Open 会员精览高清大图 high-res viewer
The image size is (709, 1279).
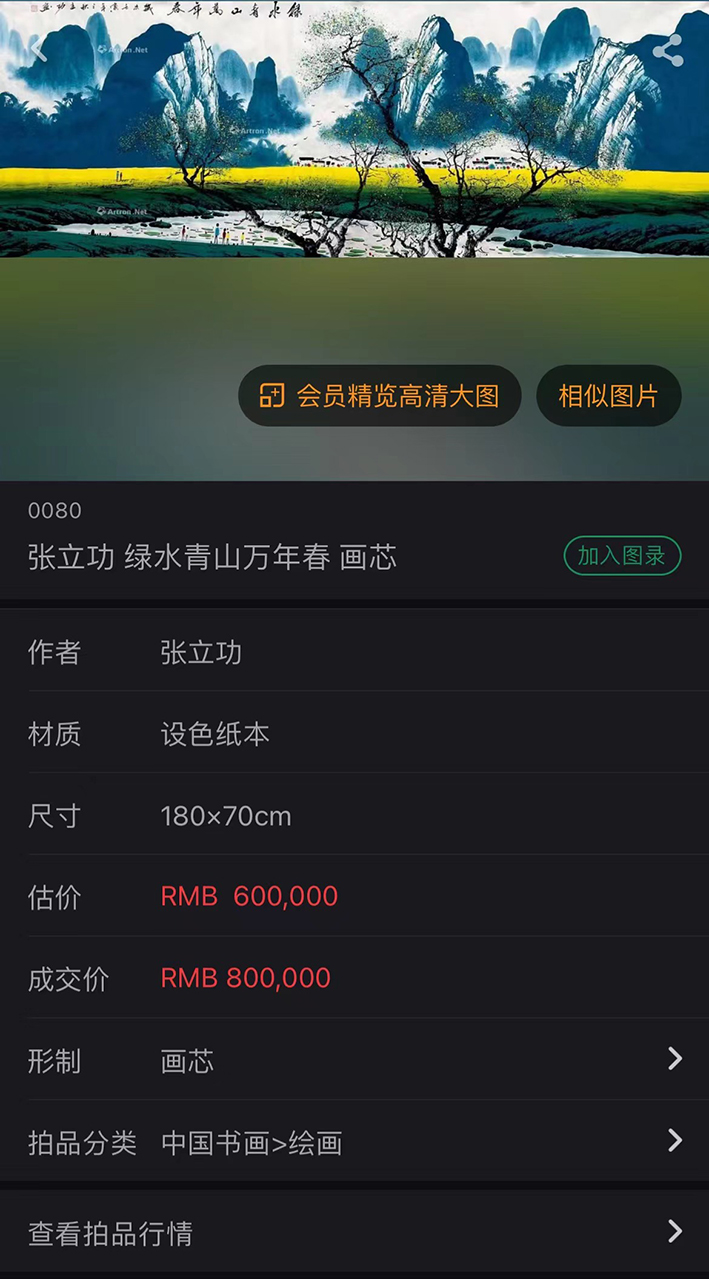pyautogui.click(x=379, y=396)
